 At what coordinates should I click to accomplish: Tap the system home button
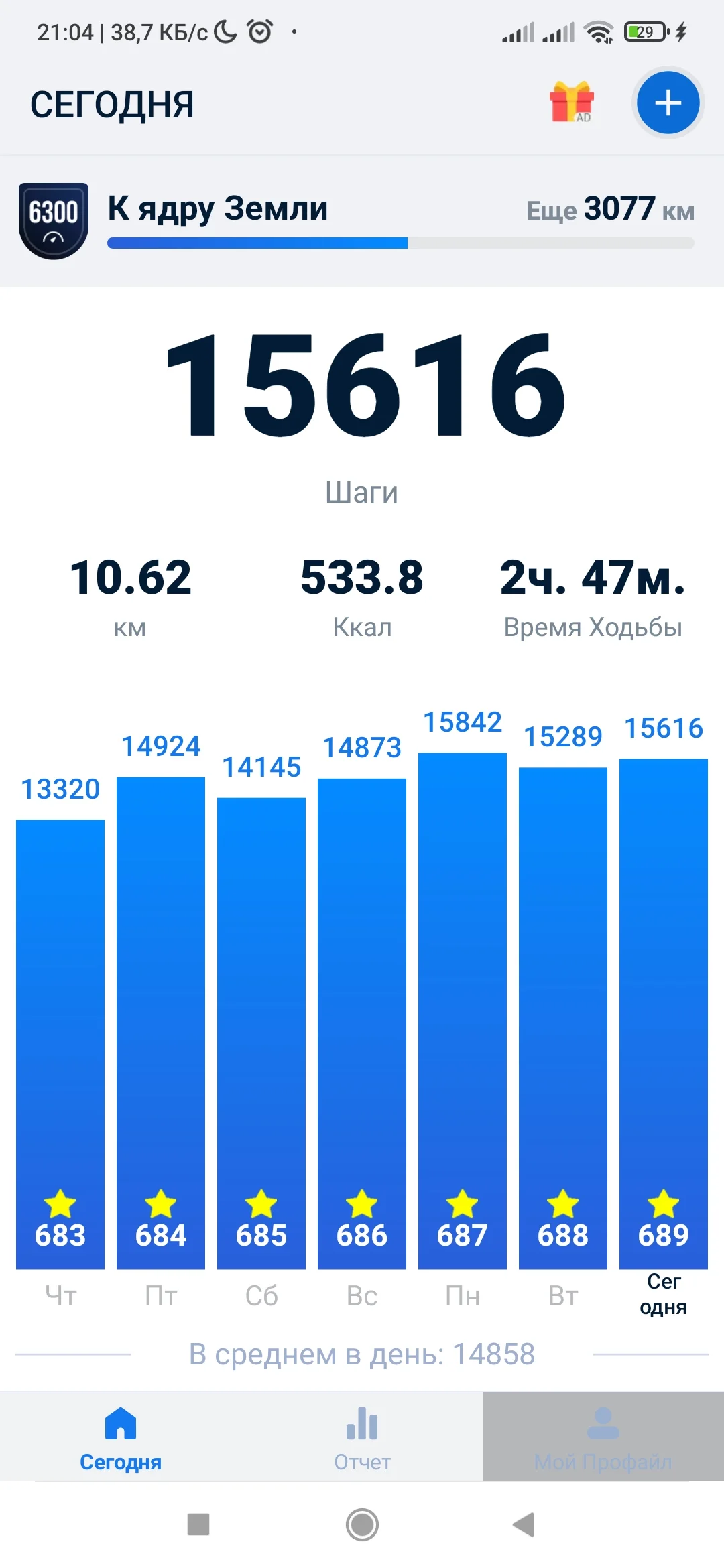362,1524
